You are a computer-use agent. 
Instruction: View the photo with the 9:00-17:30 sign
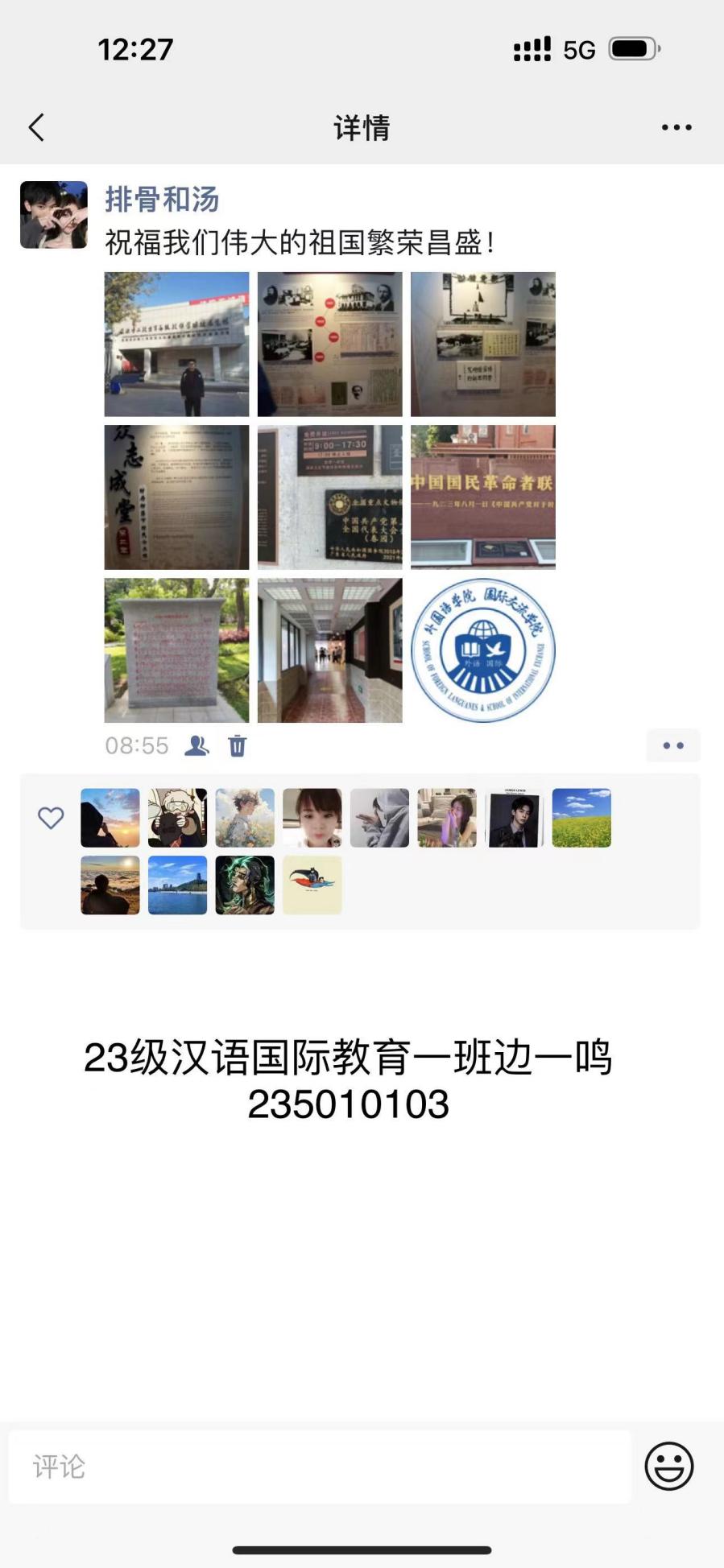(329, 497)
